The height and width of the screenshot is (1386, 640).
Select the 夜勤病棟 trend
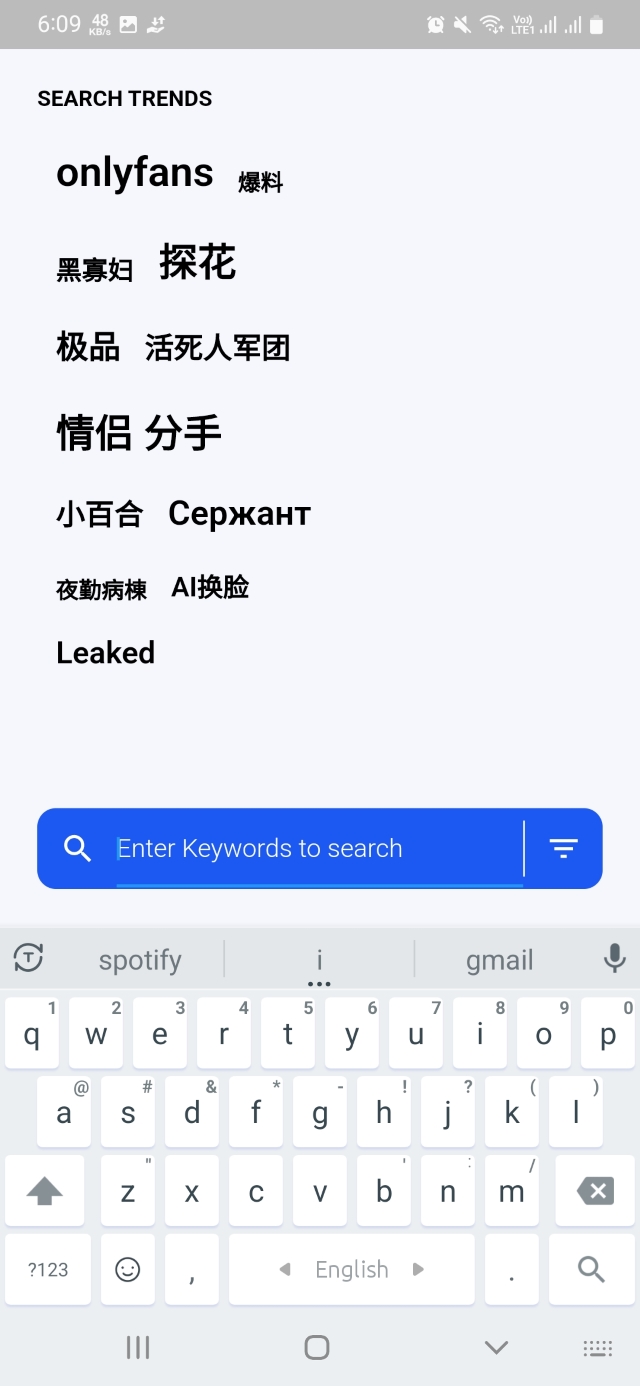click(101, 590)
